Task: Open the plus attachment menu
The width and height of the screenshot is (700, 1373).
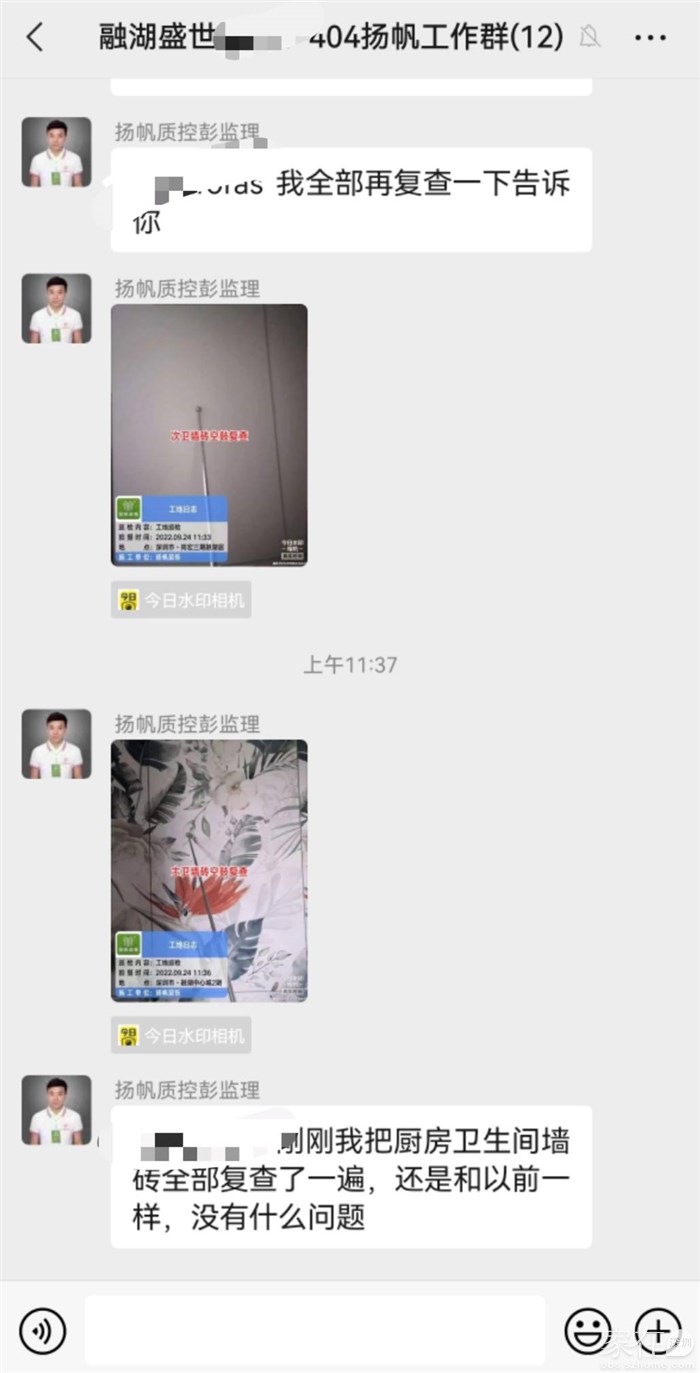Action: [657, 1330]
